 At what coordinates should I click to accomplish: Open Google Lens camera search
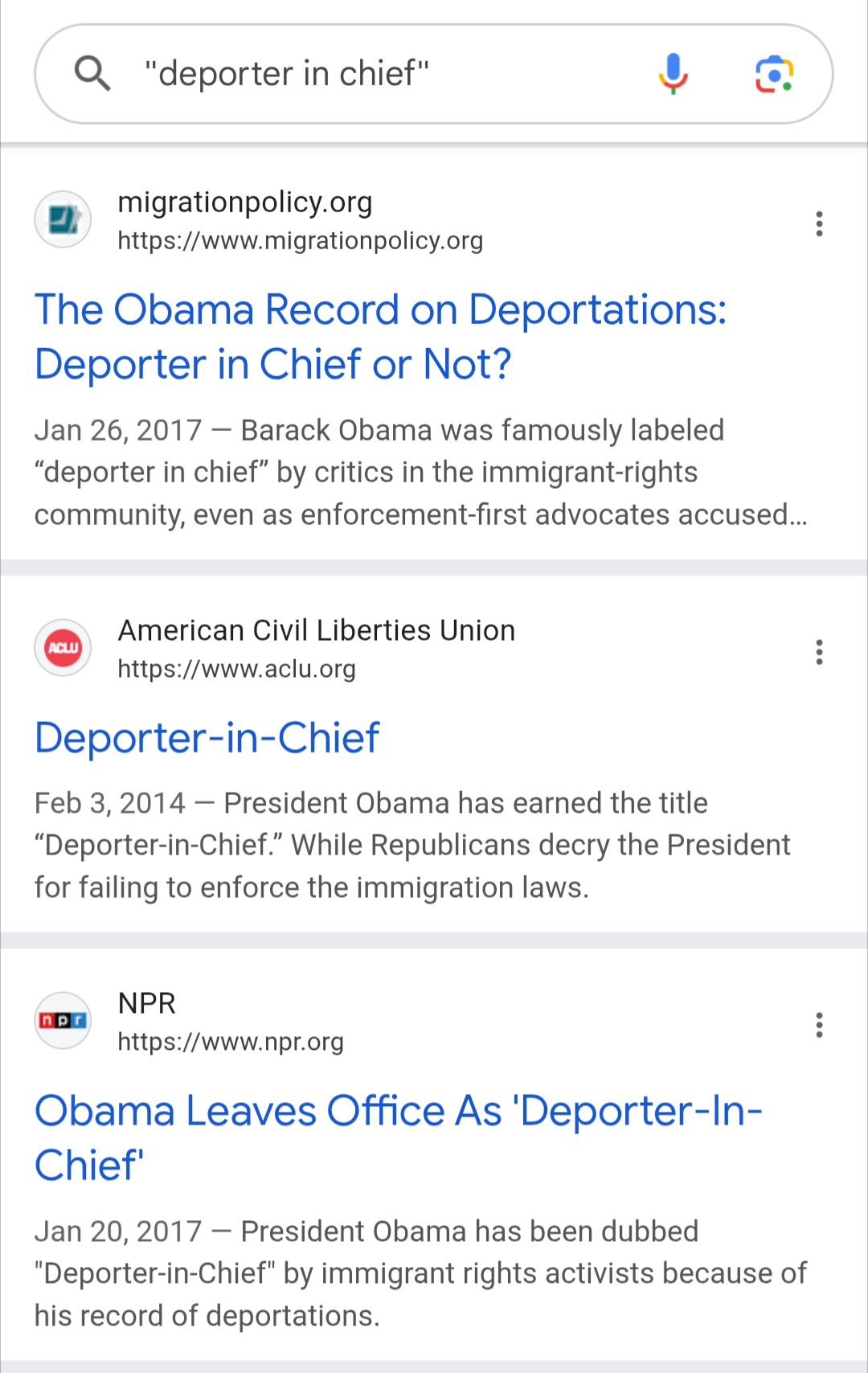click(774, 74)
